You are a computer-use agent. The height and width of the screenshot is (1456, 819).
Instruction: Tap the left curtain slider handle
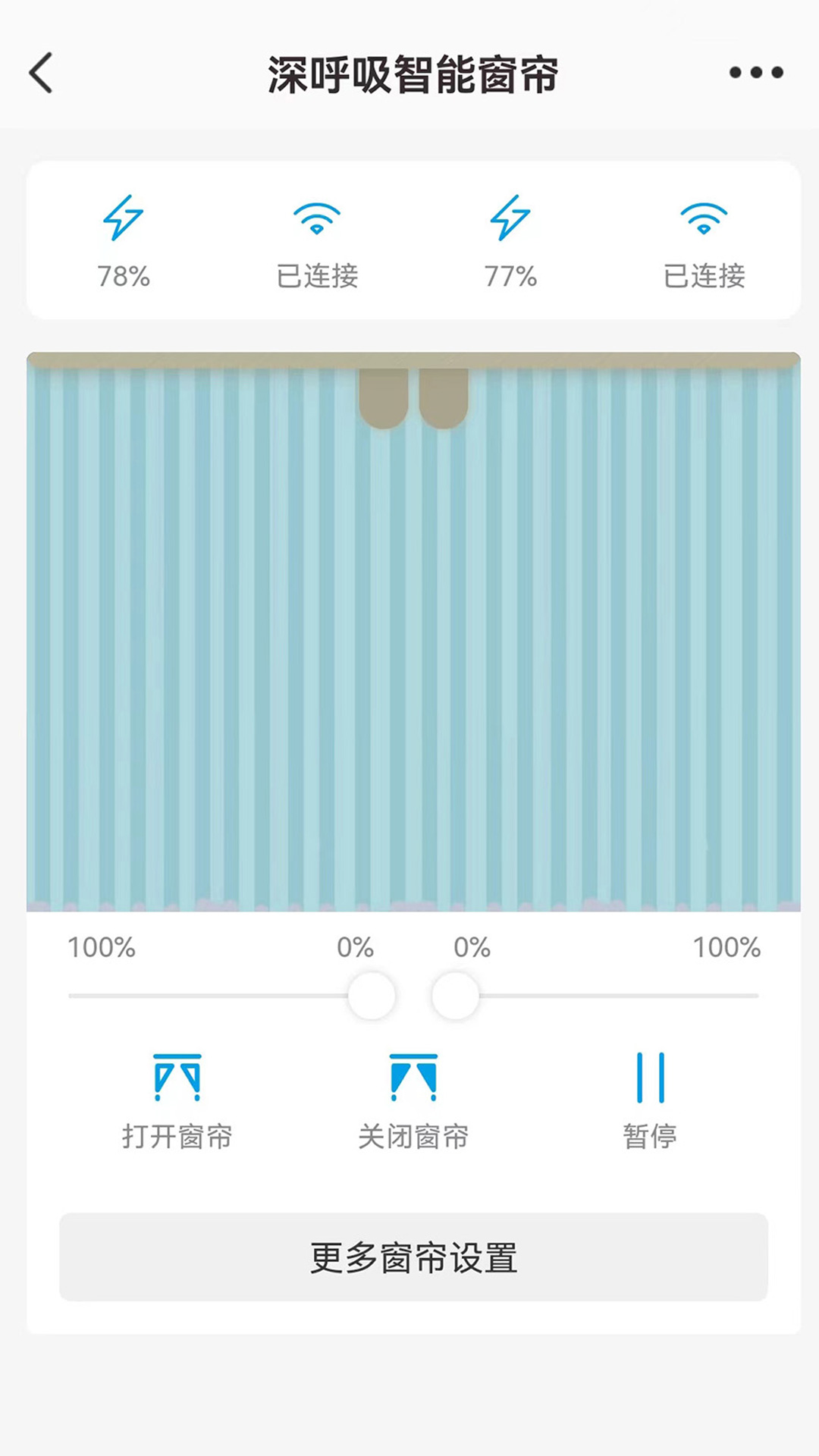[372, 996]
